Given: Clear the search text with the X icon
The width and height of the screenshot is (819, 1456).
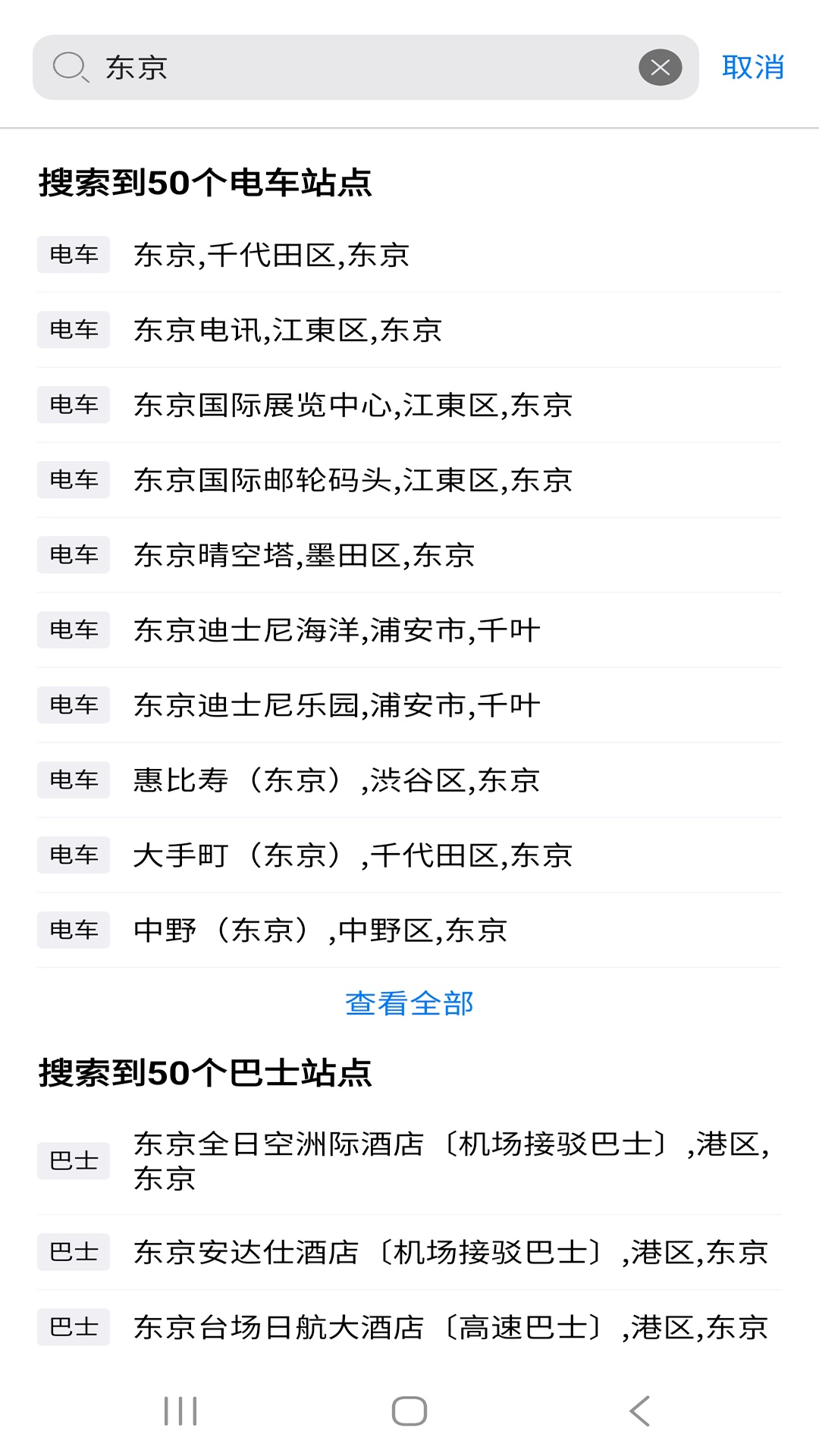Looking at the screenshot, I should [x=659, y=67].
